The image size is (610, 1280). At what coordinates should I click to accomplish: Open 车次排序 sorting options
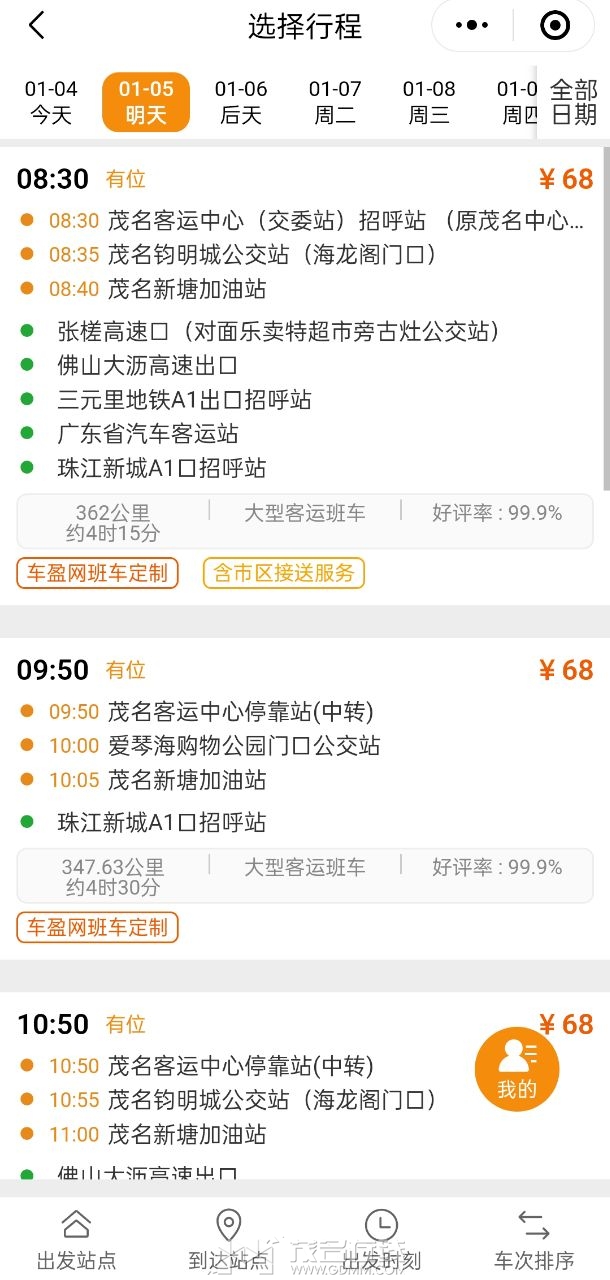click(x=534, y=1239)
